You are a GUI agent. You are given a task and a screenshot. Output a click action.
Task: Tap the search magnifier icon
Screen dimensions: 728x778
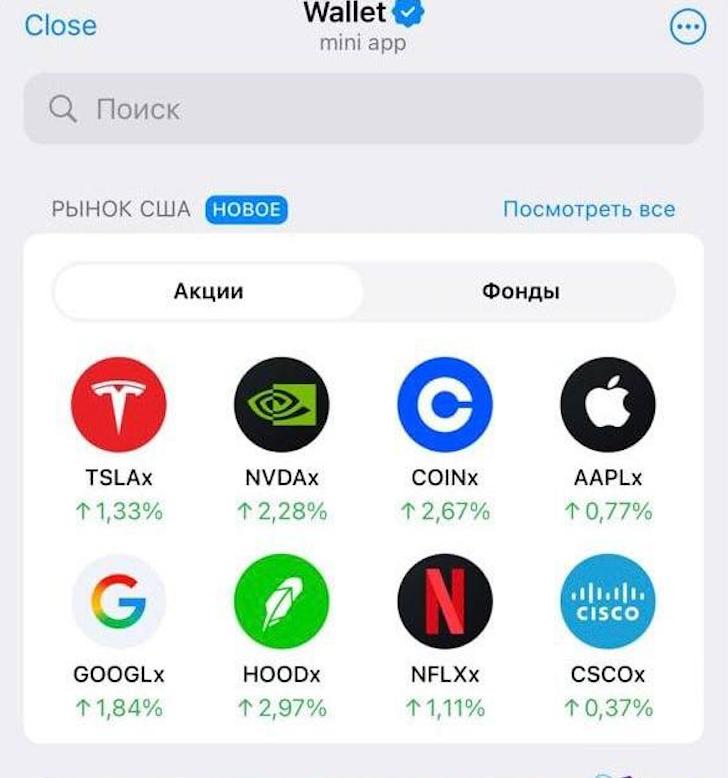pos(63,108)
